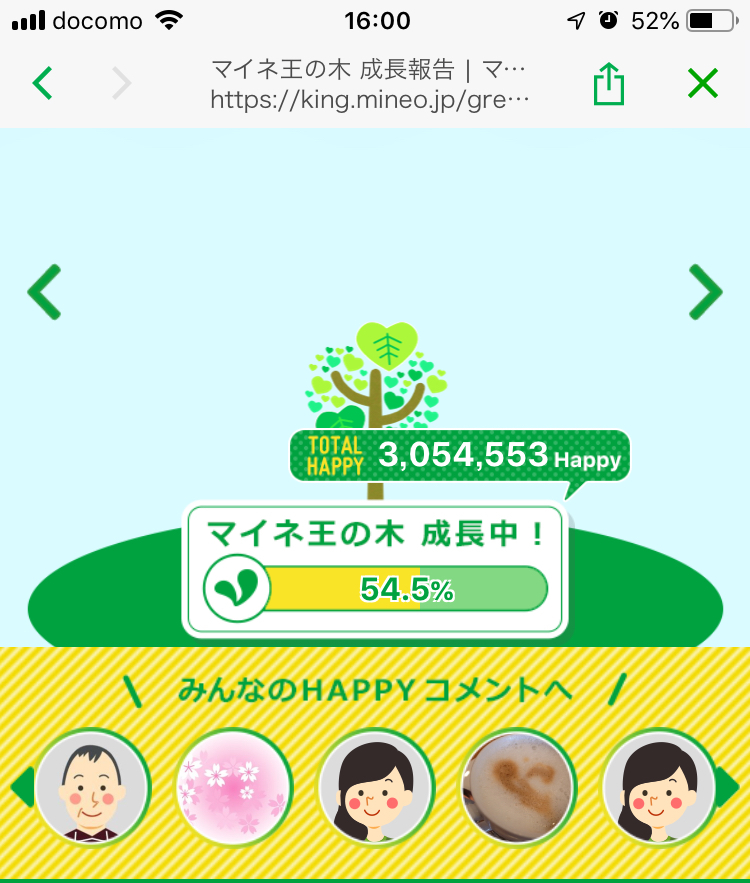Open the cherry blossom avatar's comment
This screenshot has height=883, width=750.
234,786
